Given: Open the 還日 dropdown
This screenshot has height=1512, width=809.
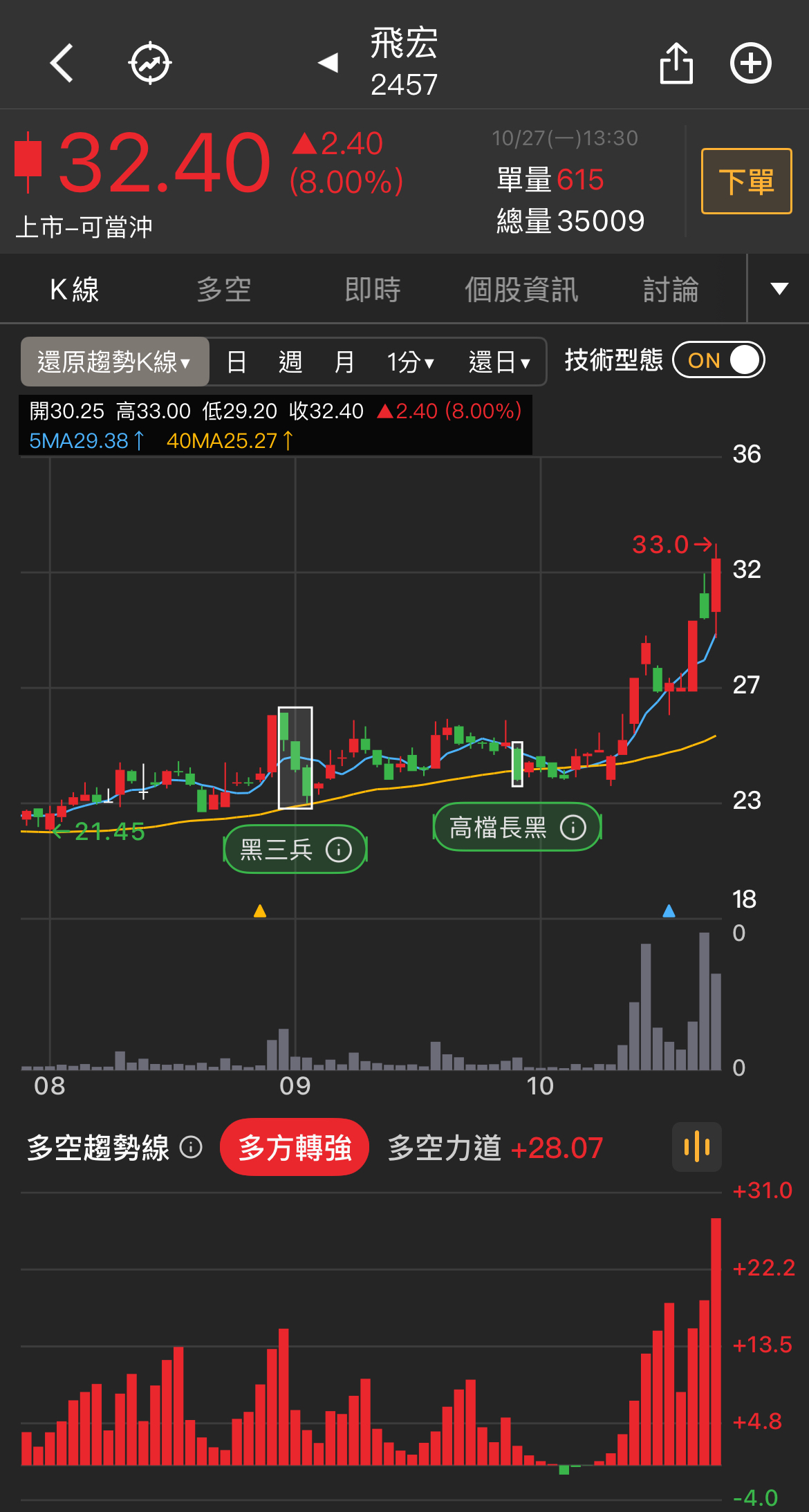Looking at the screenshot, I should (x=499, y=362).
